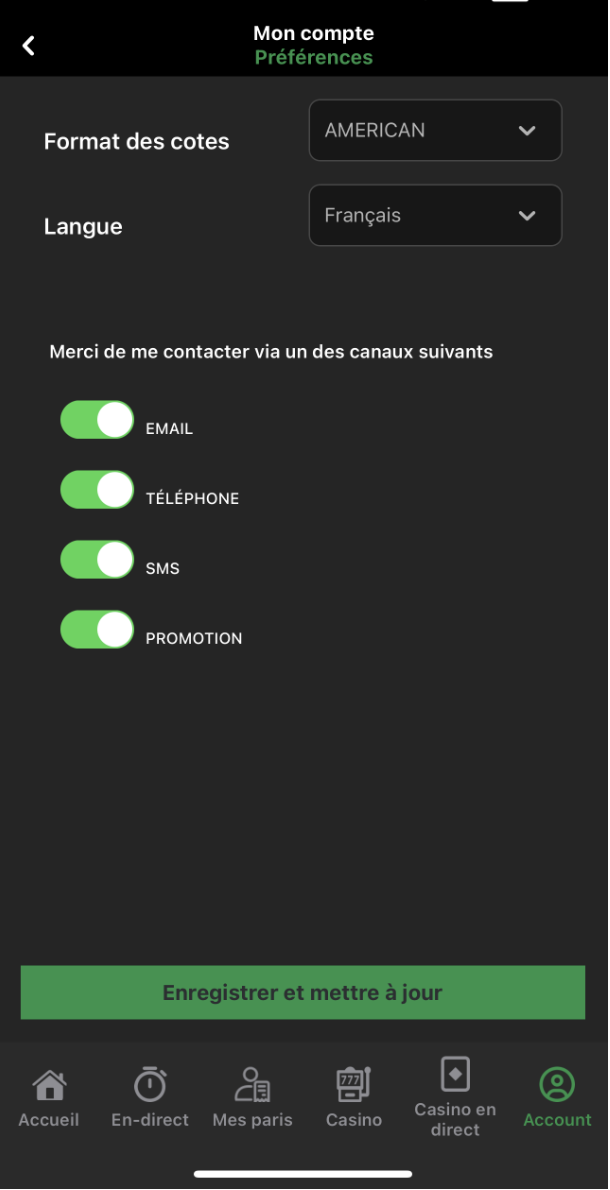Open the En-direct tab
The width and height of the screenshot is (610, 1190).
coord(150,1098)
